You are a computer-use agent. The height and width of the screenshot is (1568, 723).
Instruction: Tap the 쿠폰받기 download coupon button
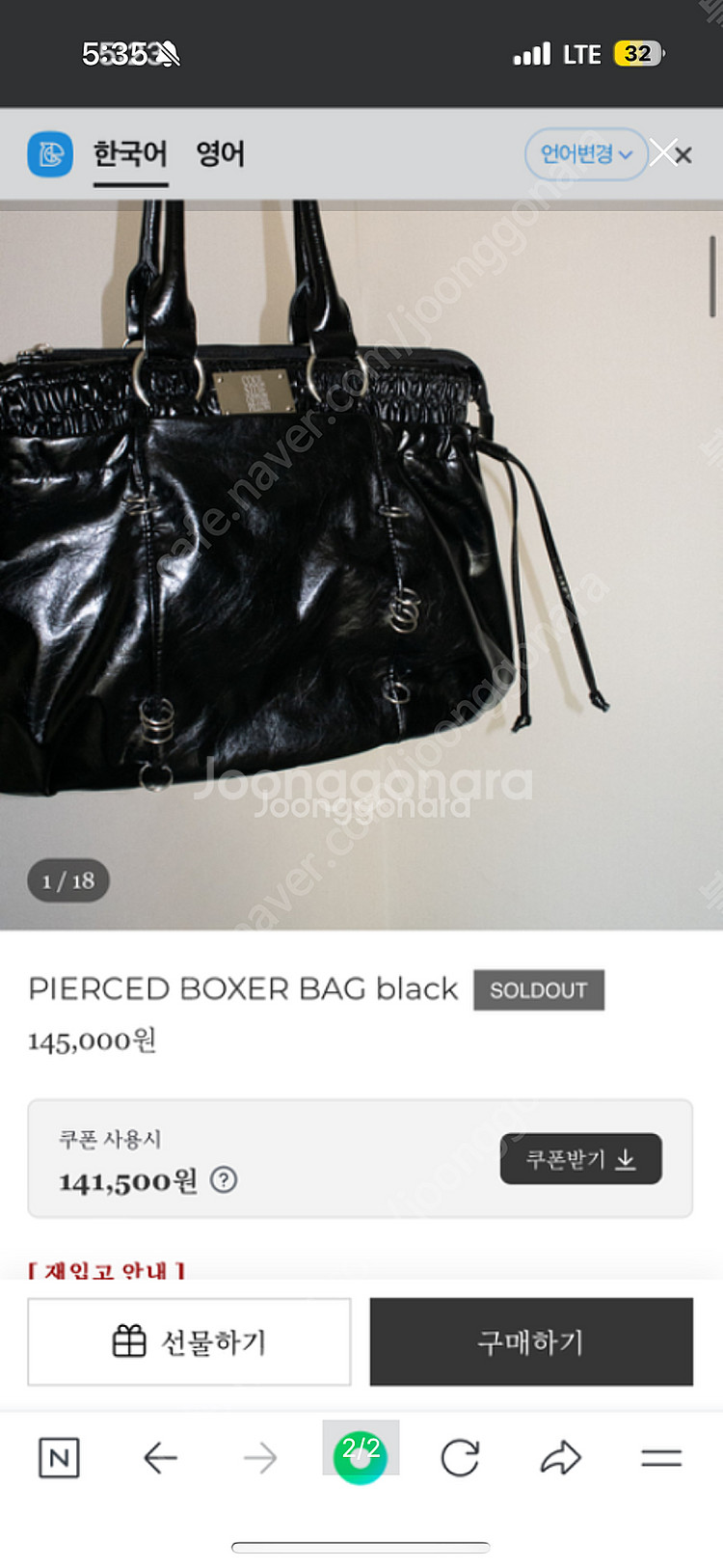click(580, 1159)
